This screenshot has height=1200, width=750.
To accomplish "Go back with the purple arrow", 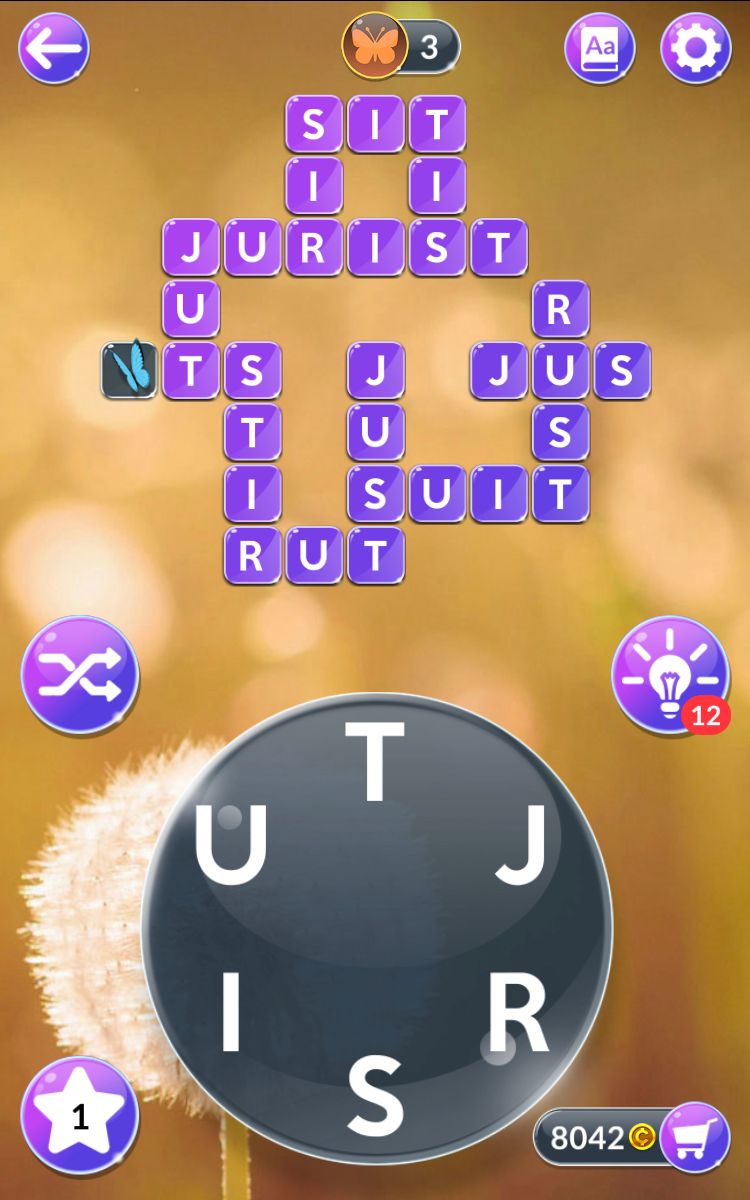I will [54, 48].
